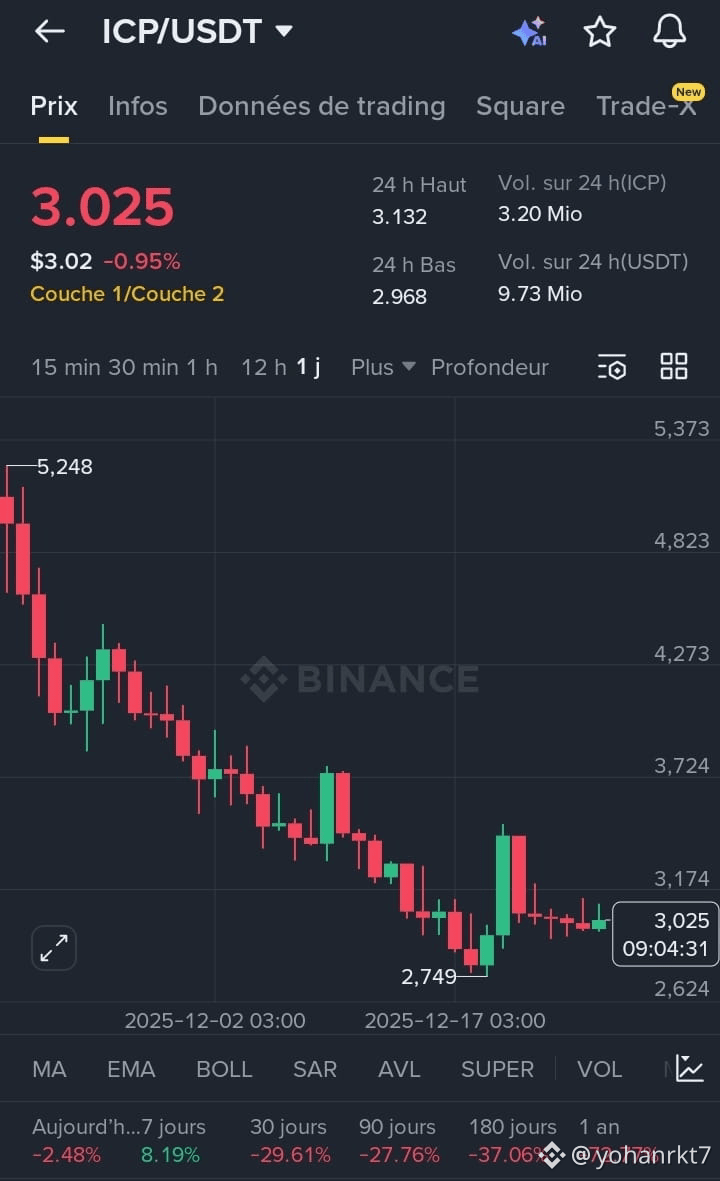This screenshot has width=720, height=1181.
Task: Expand the chart to fullscreen
Action: [54, 947]
